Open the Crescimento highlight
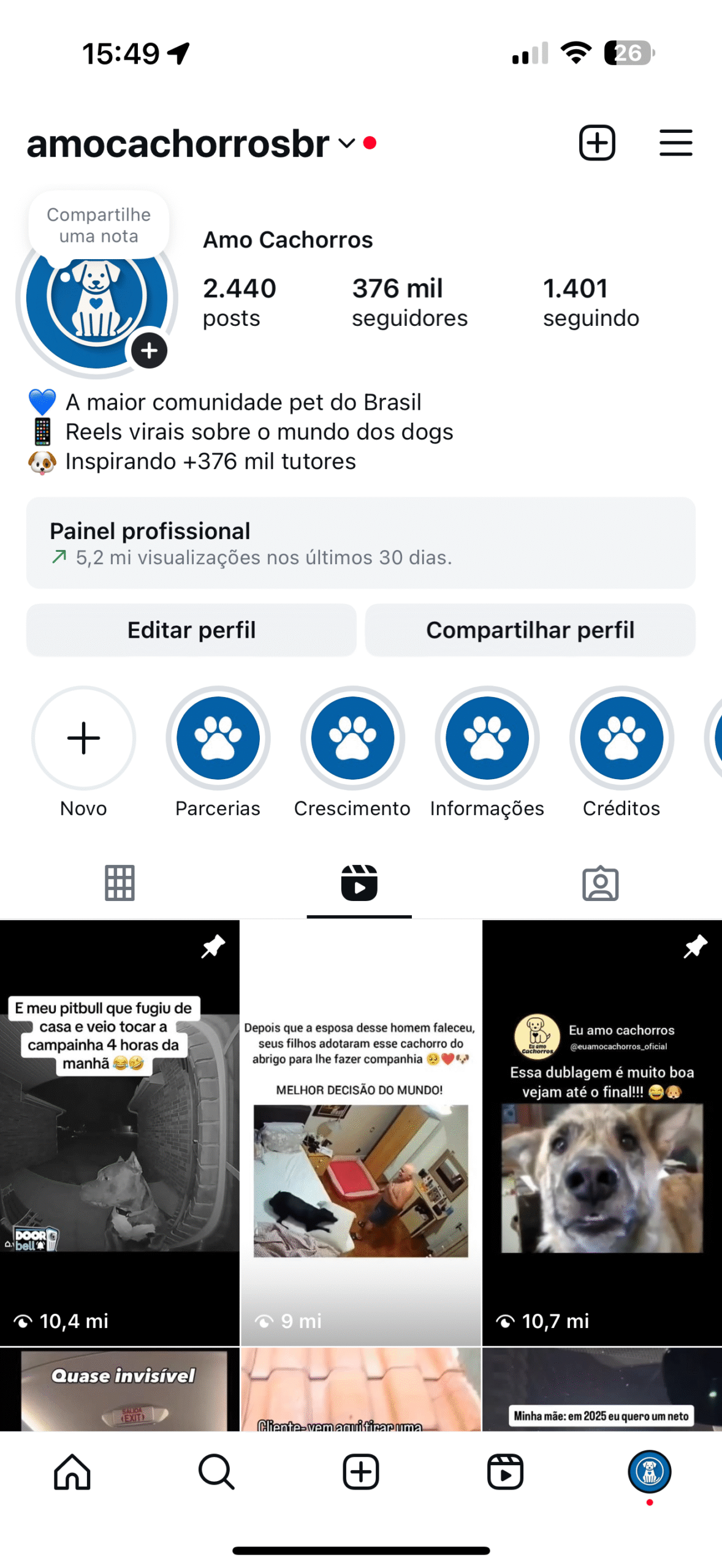The image size is (722, 1568). [x=352, y=751]
